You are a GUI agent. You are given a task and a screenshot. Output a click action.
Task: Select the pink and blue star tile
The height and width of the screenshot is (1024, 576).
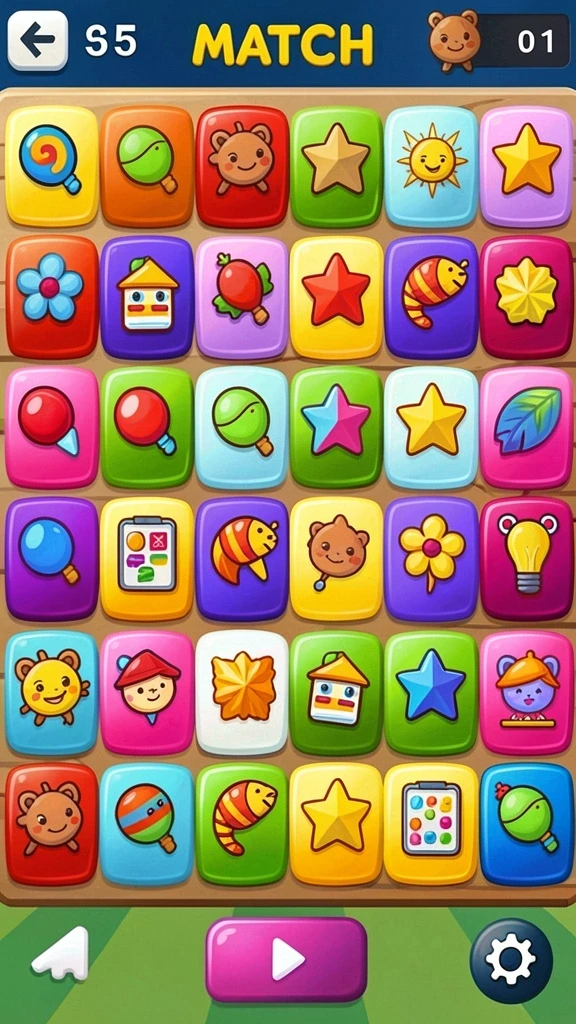pos(336,427)
